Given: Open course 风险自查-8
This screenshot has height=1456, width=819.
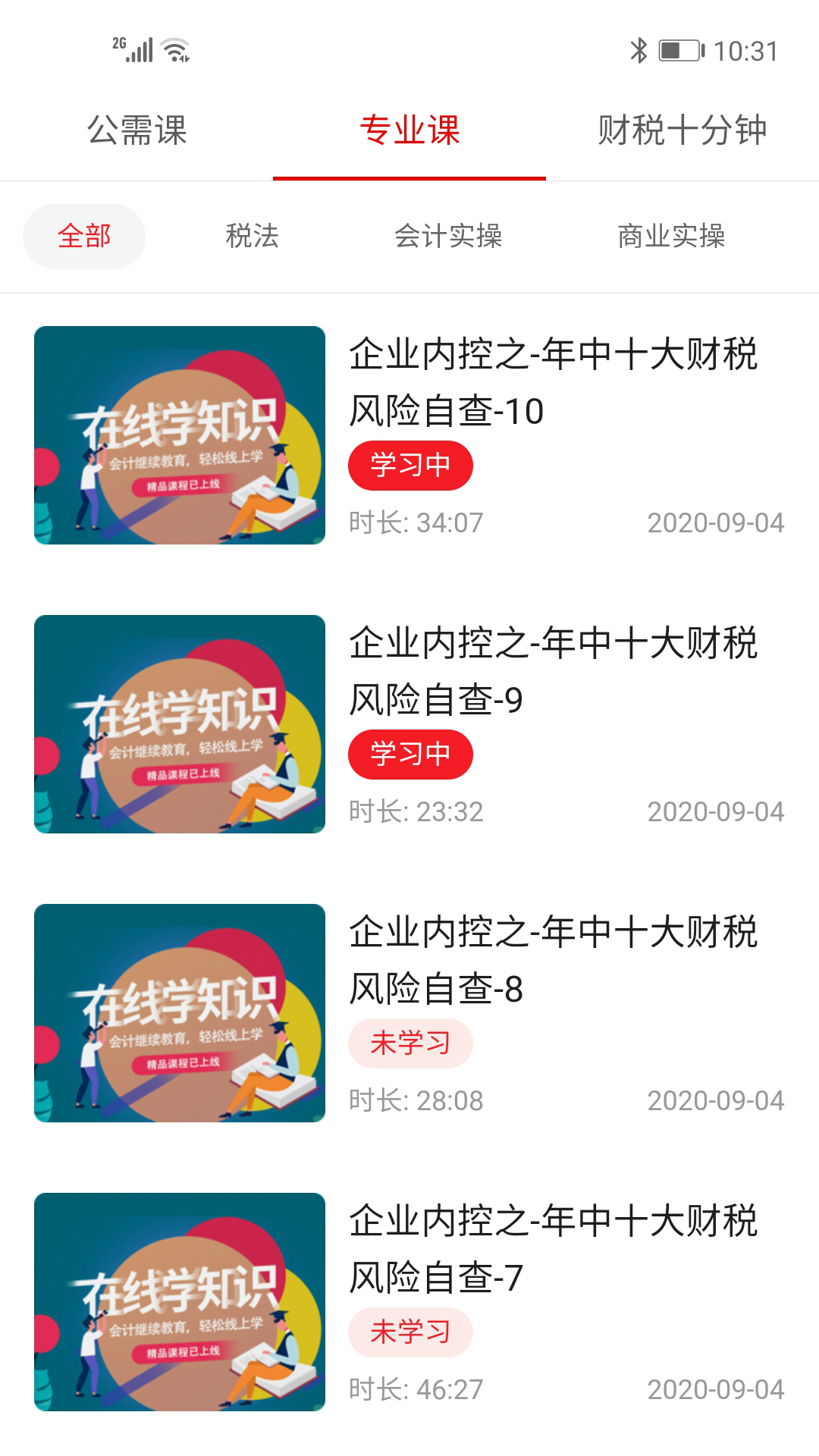Looking at the screenshot, I should click(x=552, y=961).
